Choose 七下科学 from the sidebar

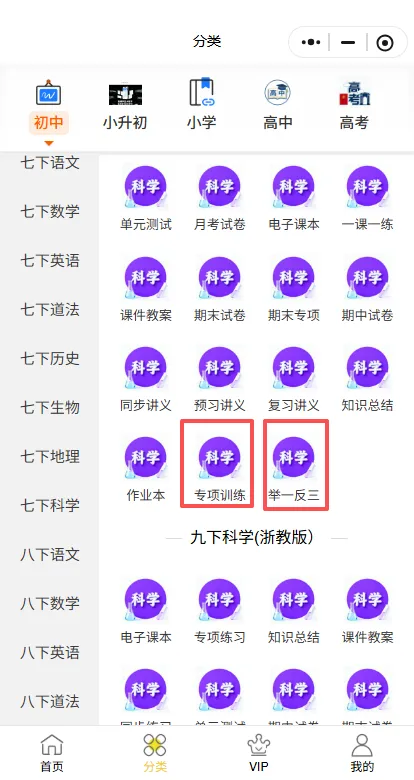point(50,505)
